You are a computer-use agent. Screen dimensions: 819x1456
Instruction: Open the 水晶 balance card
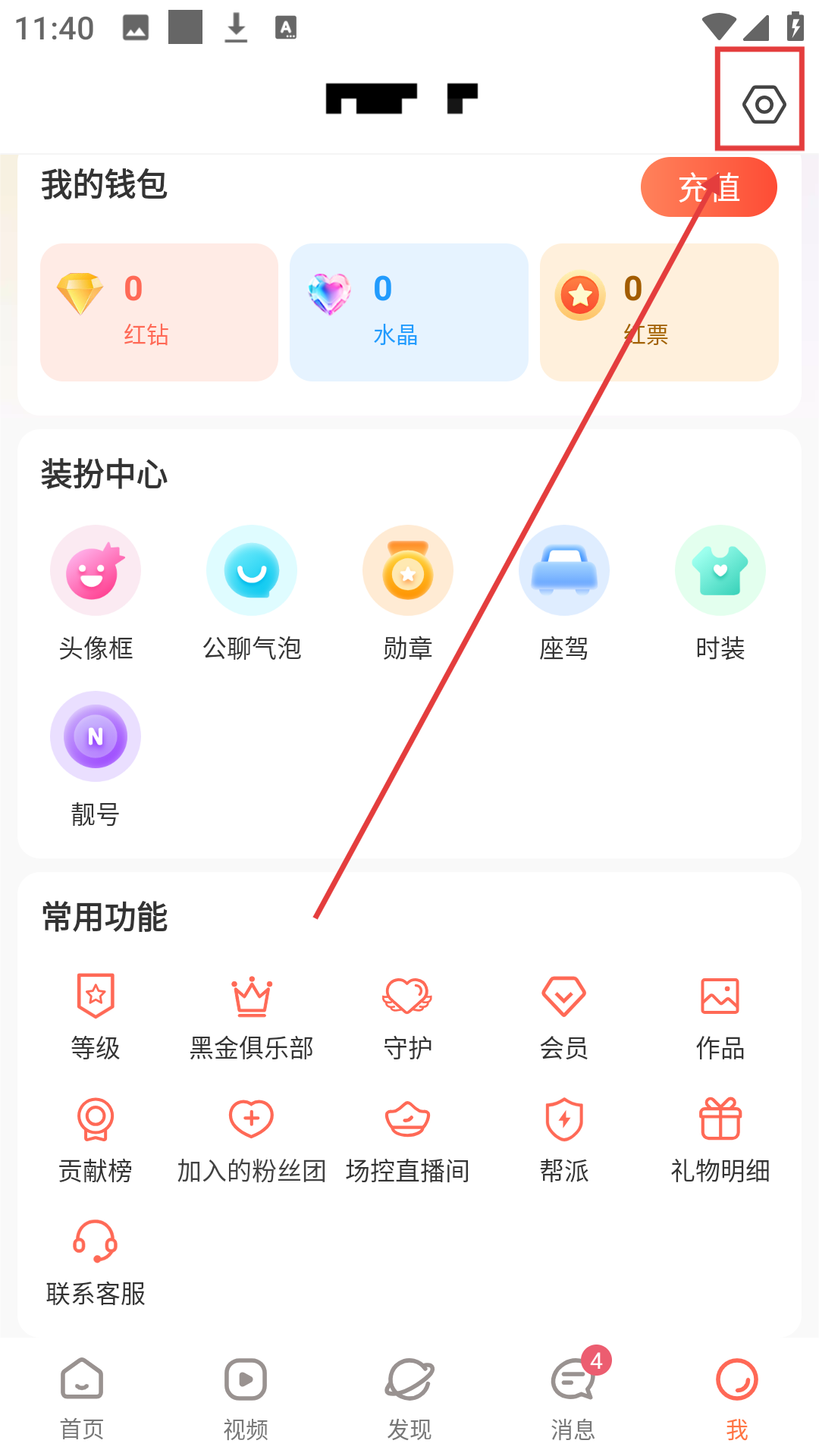coord(409,312)
